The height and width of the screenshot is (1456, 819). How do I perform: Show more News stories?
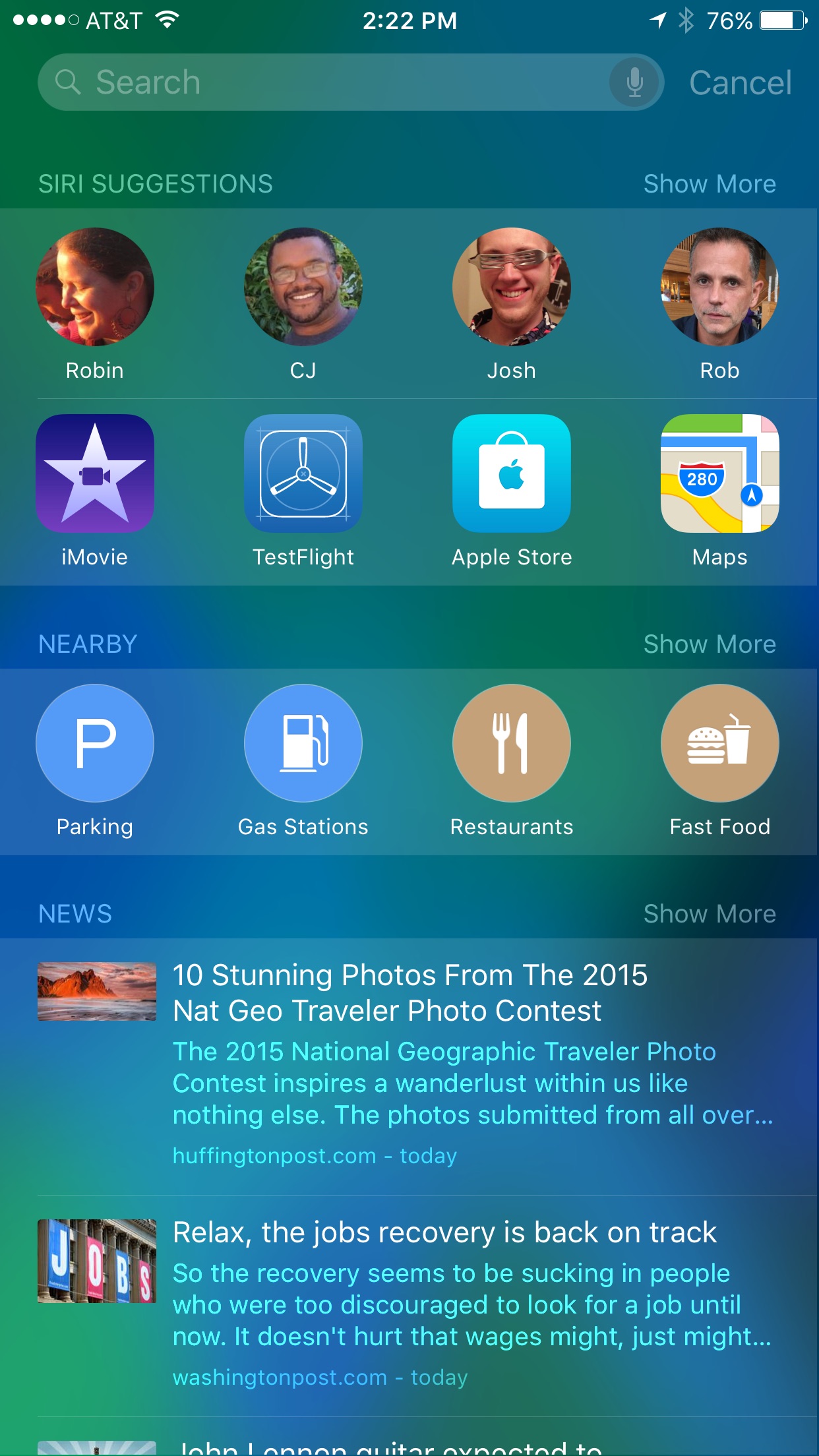coord(710,914)
